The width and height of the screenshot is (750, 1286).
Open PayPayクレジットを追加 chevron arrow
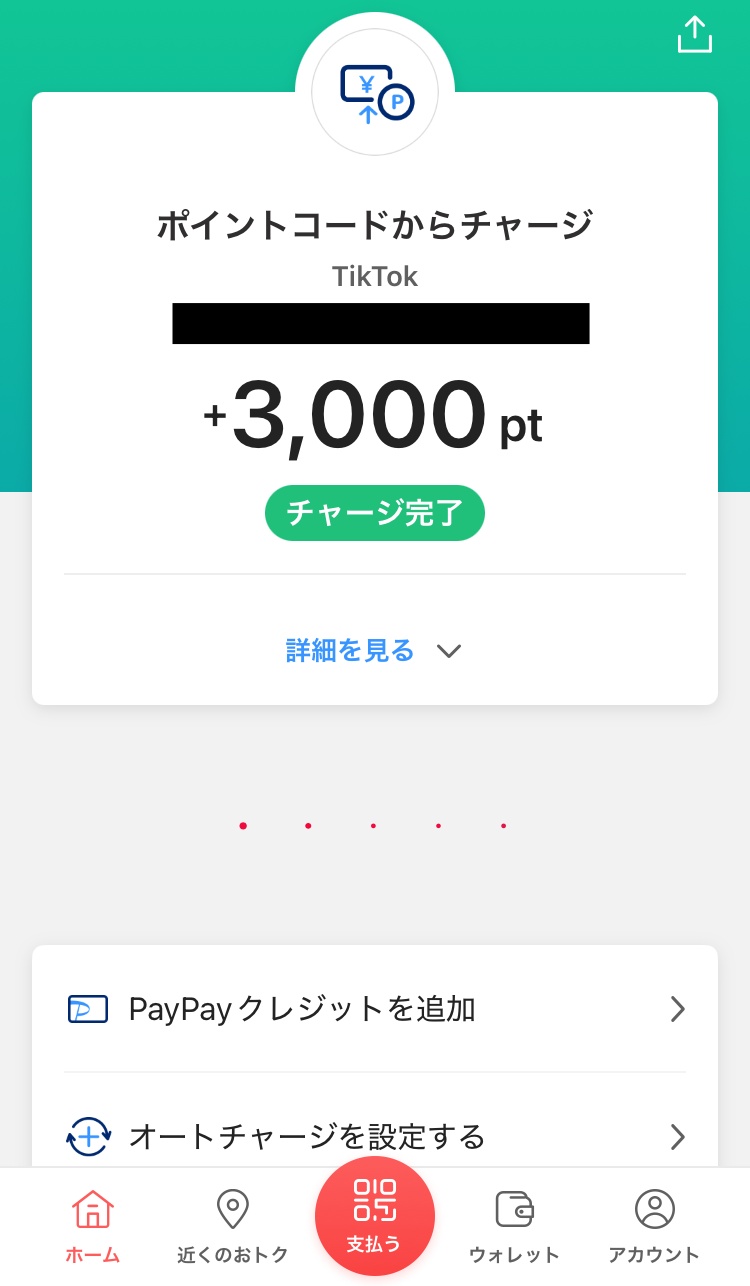(678, 1009)
